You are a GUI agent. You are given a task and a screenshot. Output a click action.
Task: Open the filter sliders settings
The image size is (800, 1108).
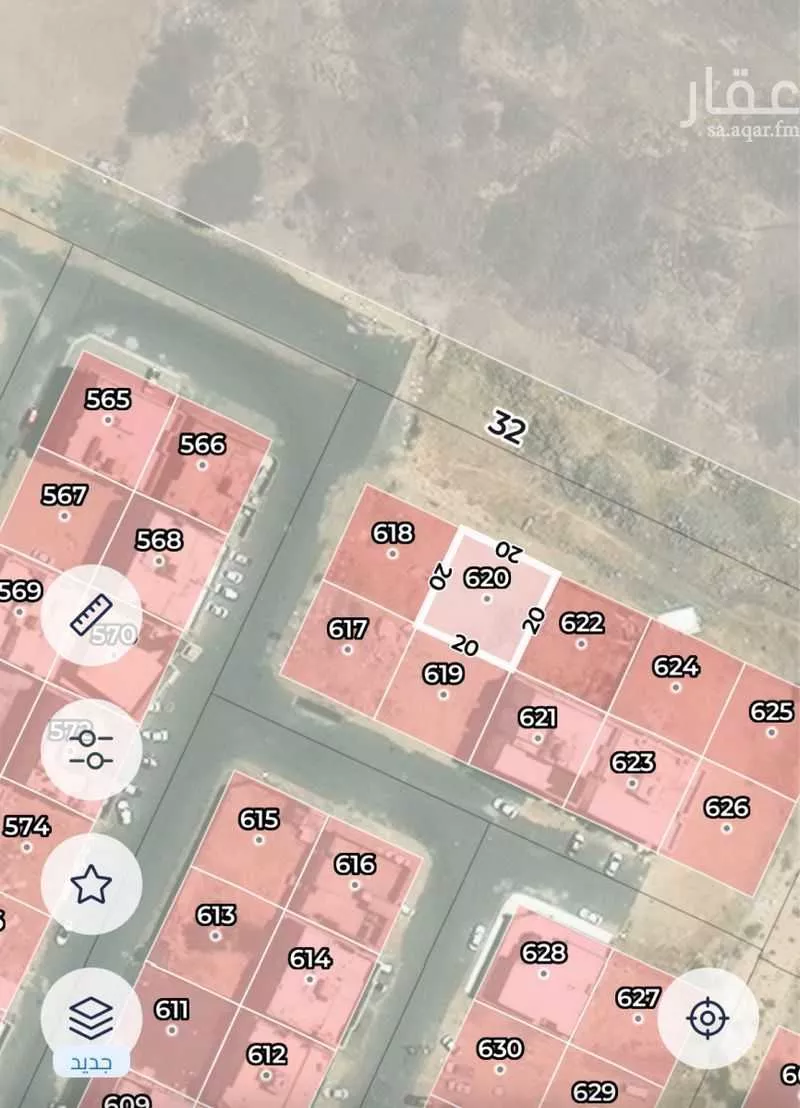91,749
